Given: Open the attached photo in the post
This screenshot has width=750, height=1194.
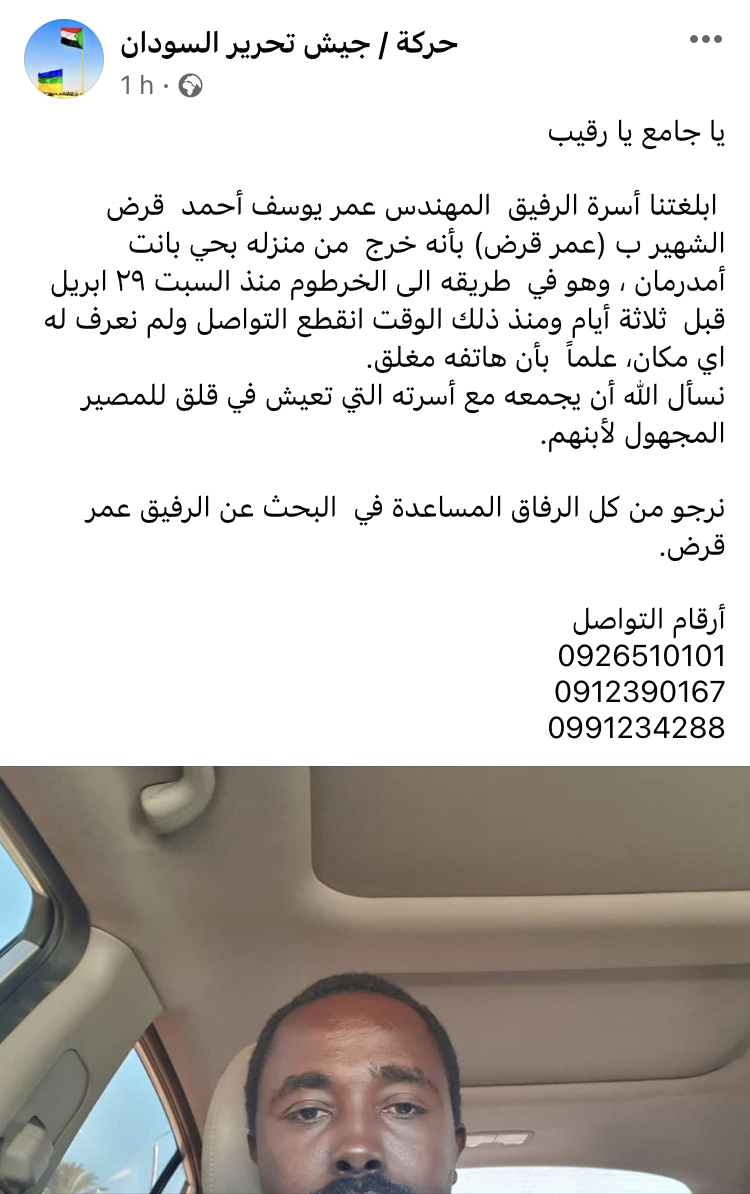Looking at the screenshot, I should click(375, 980).
